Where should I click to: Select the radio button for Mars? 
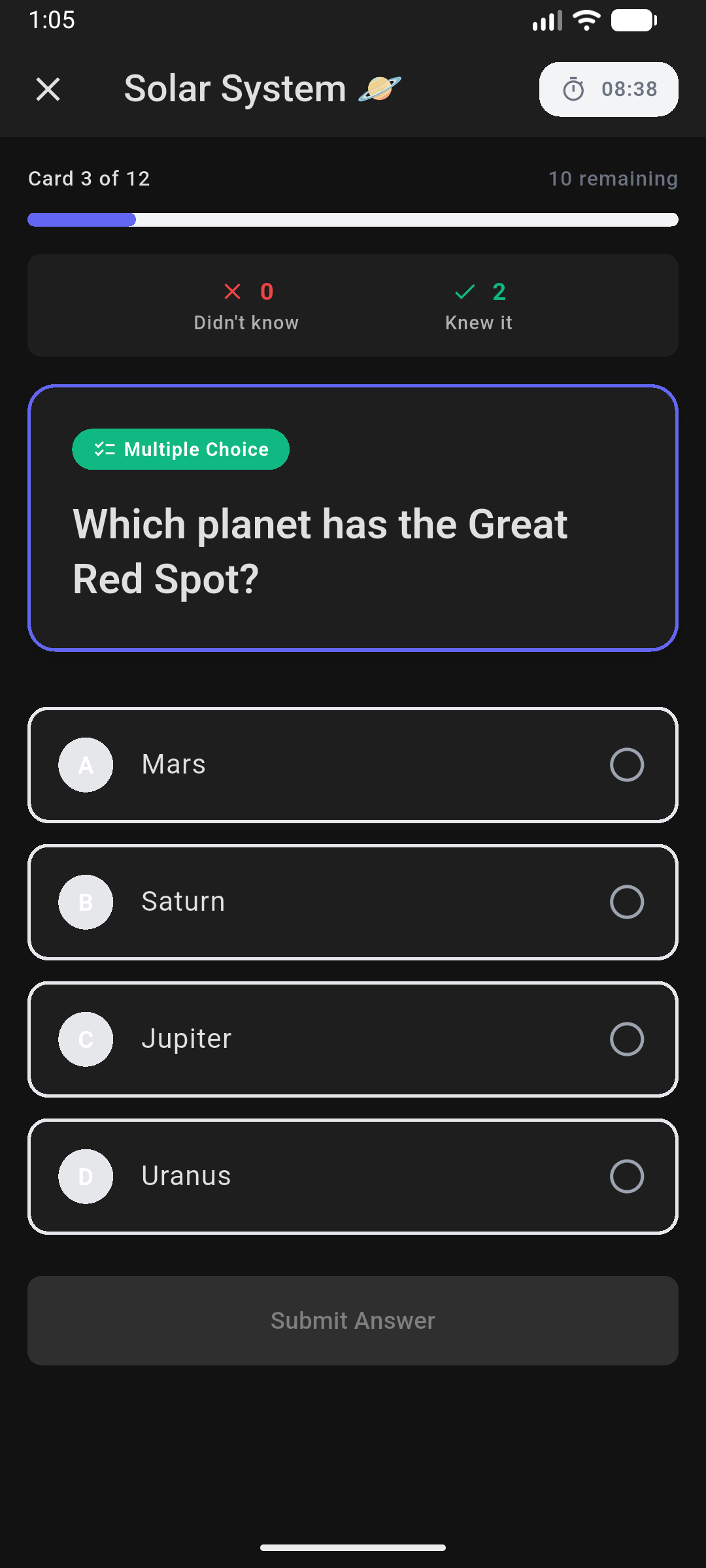(x=627, y=764)
